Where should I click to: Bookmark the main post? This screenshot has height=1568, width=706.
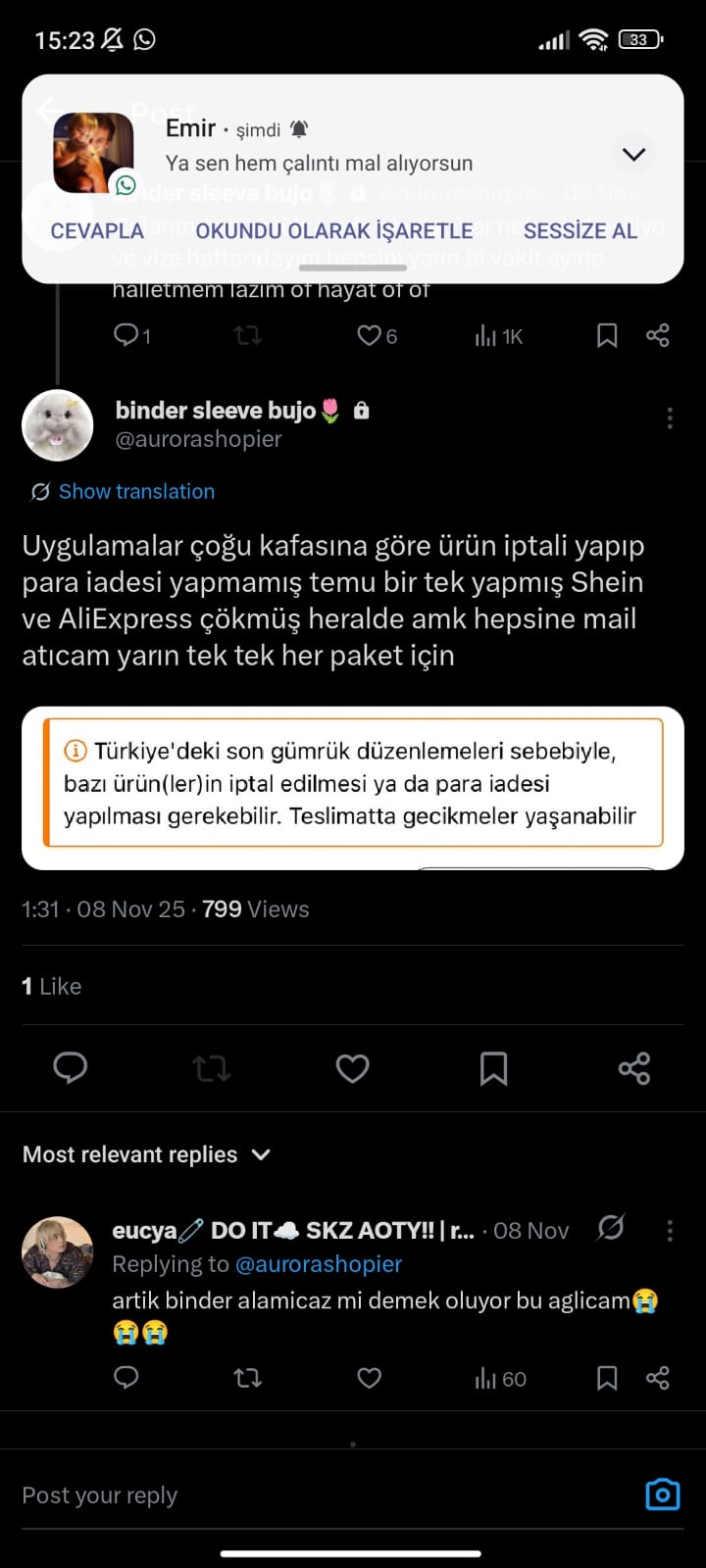pyautogui.click(x=493, y=1068)
